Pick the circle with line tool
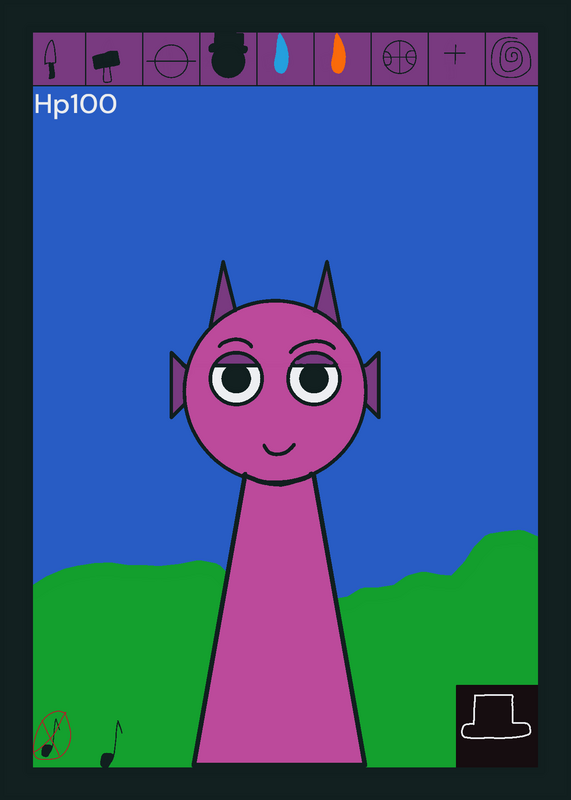The height and width of the screenshot is (800, 571). point(171,59)
